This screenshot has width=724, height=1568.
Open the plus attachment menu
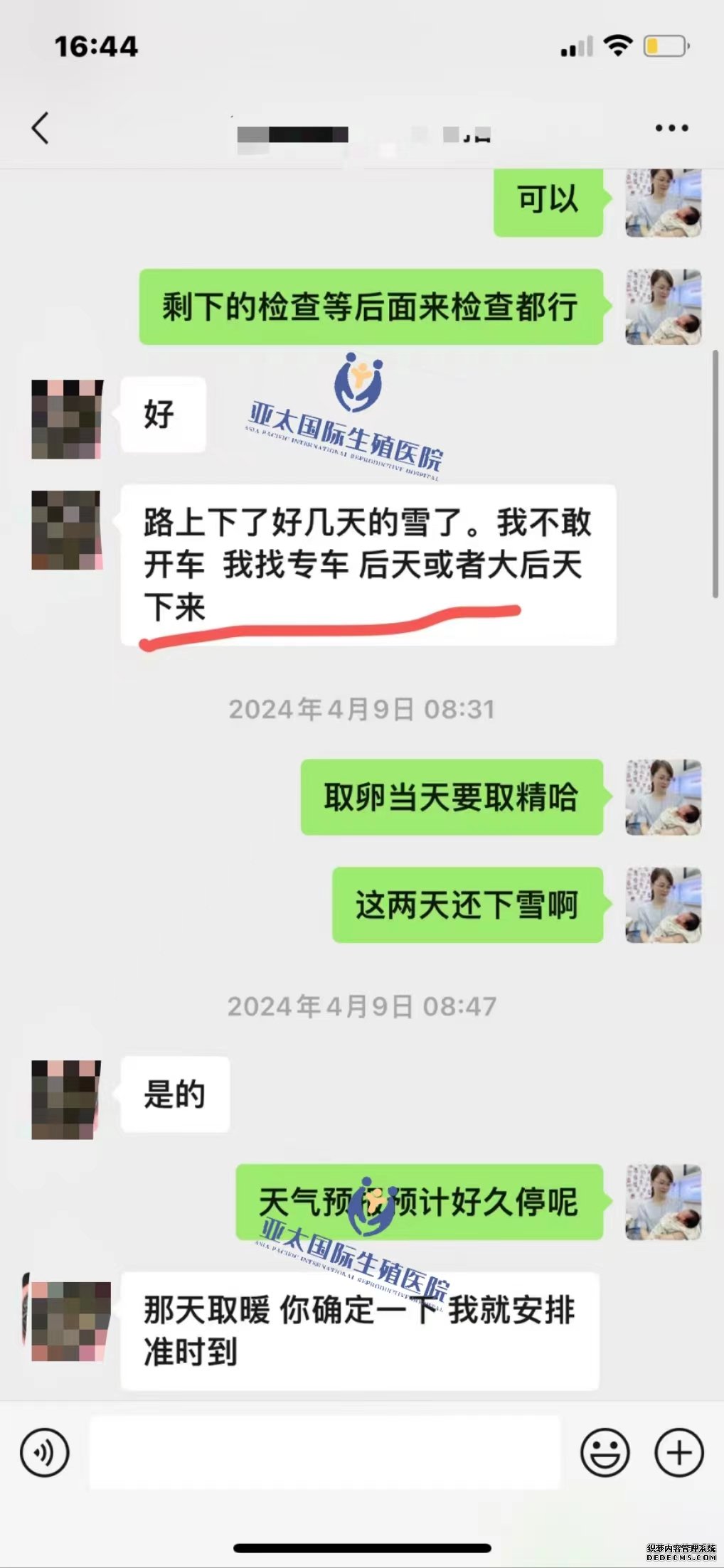coord(678,1453)
